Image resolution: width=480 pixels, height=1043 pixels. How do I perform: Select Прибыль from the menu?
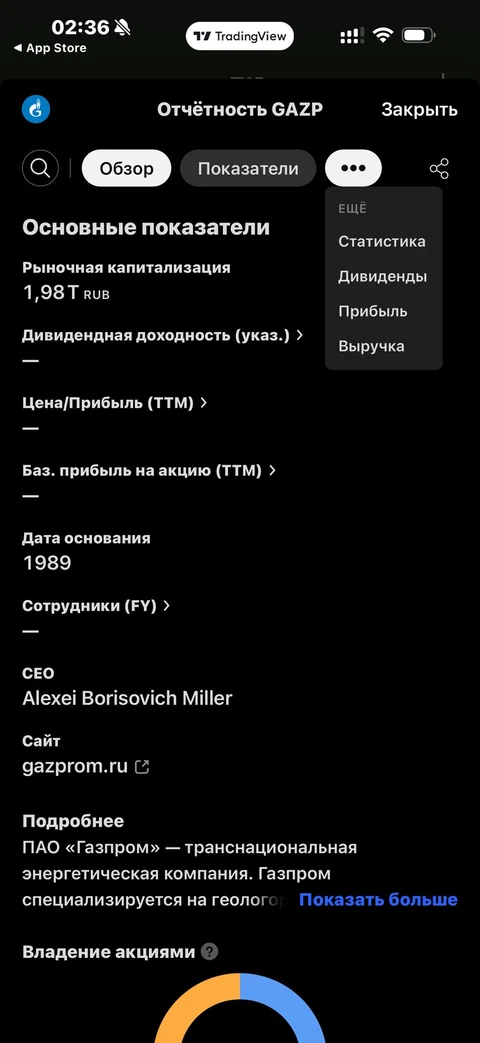pyautogui.click(x=373, y=311)
